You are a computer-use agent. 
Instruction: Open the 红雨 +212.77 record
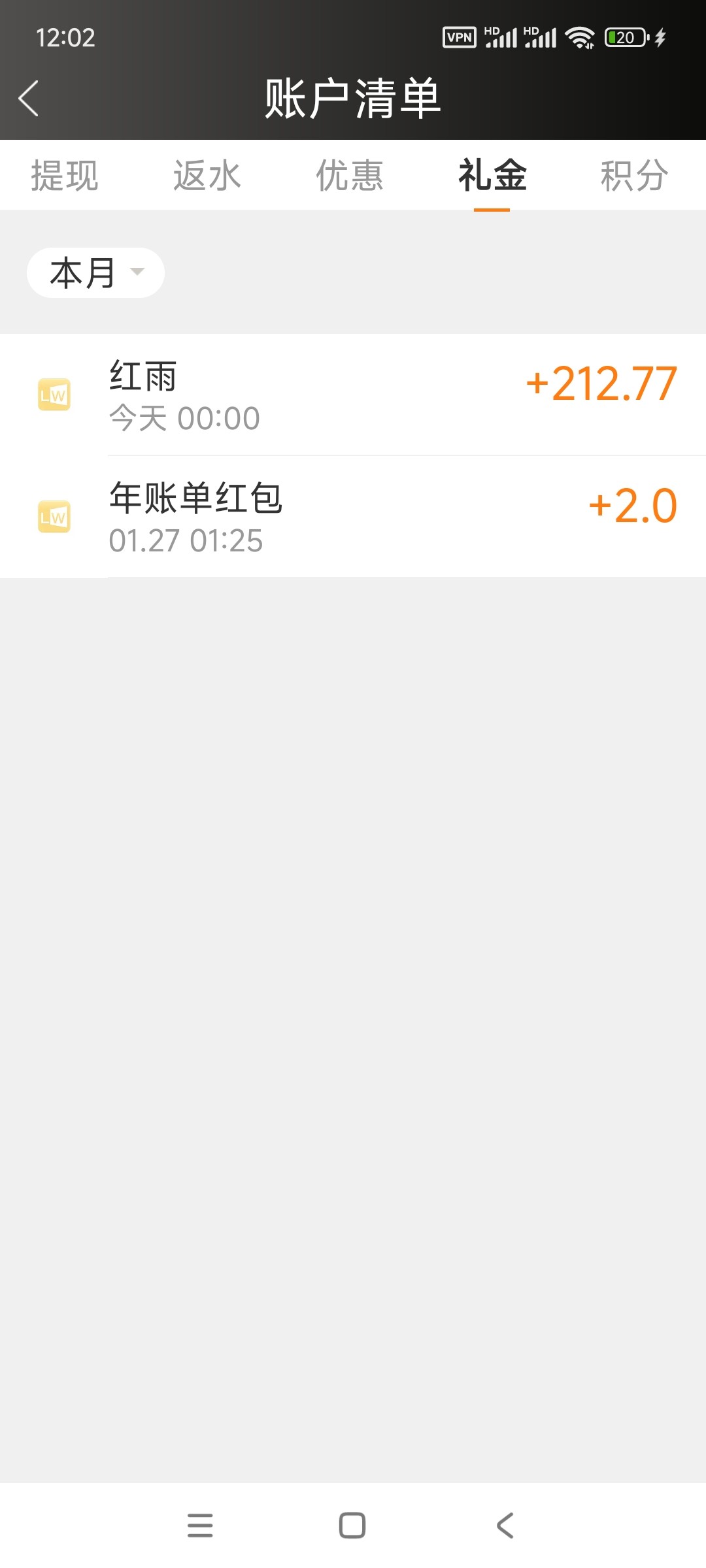click(x=353, y=395)
